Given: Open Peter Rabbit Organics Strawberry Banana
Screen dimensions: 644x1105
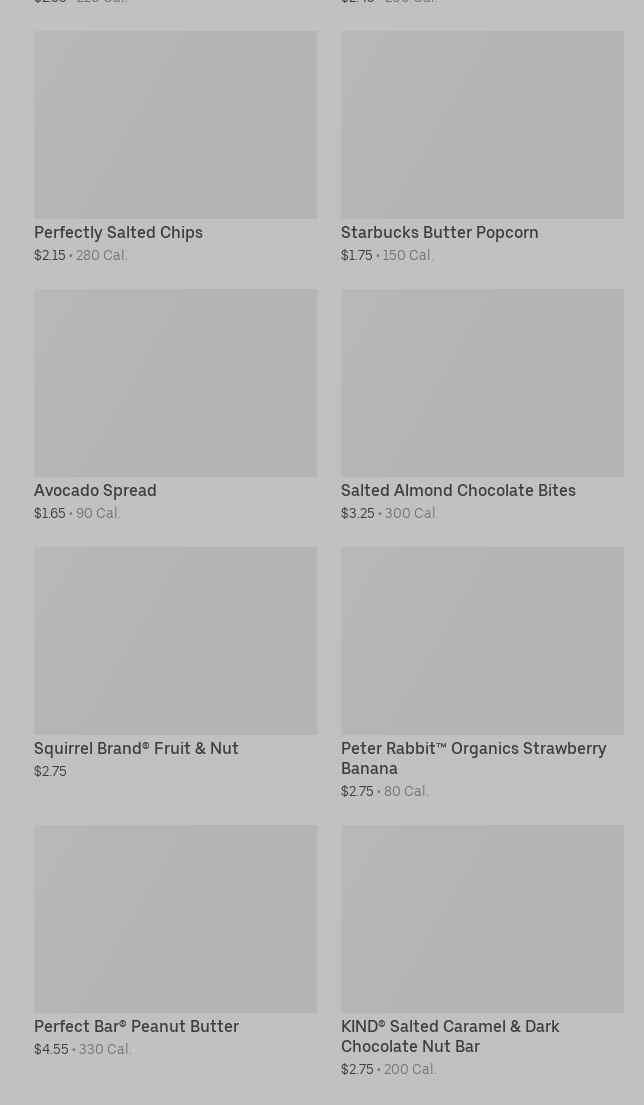Looking at the screenshot, I should click(482, 641).
